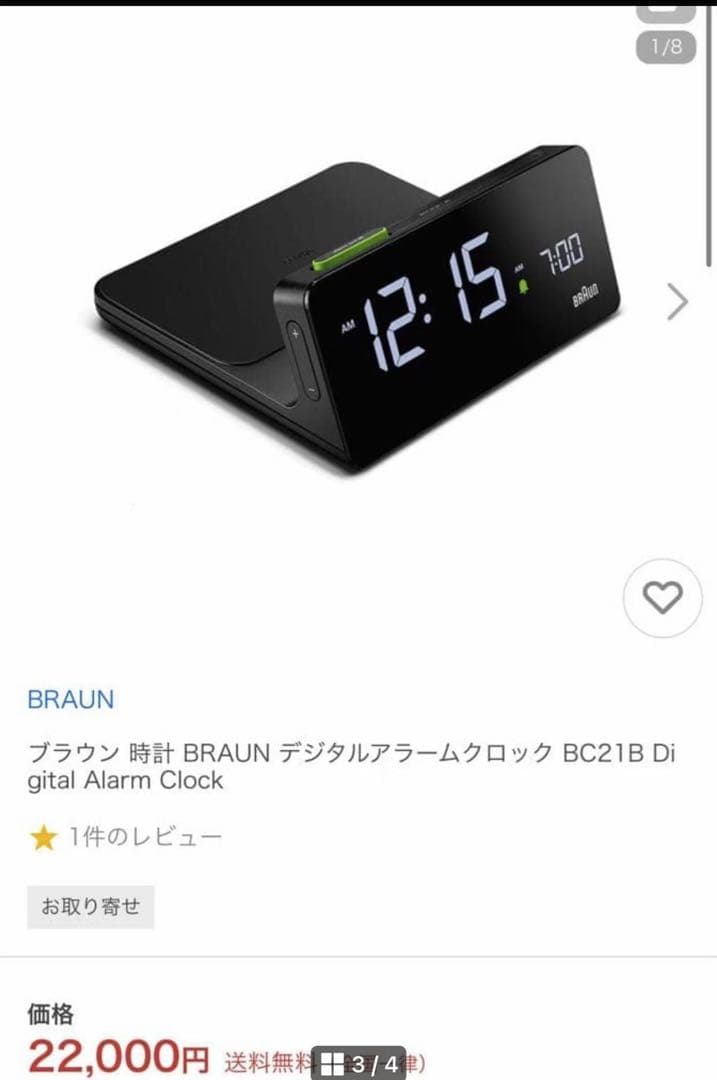Open the 1件のレビュー review link

coord(145,837)
